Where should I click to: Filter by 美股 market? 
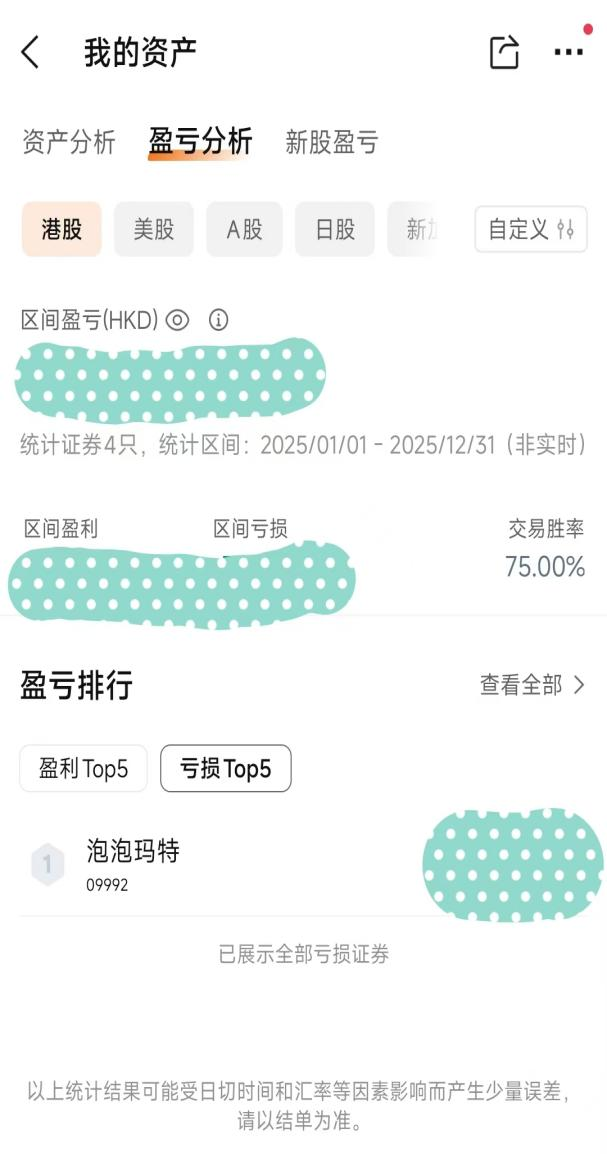pos(154,229)
